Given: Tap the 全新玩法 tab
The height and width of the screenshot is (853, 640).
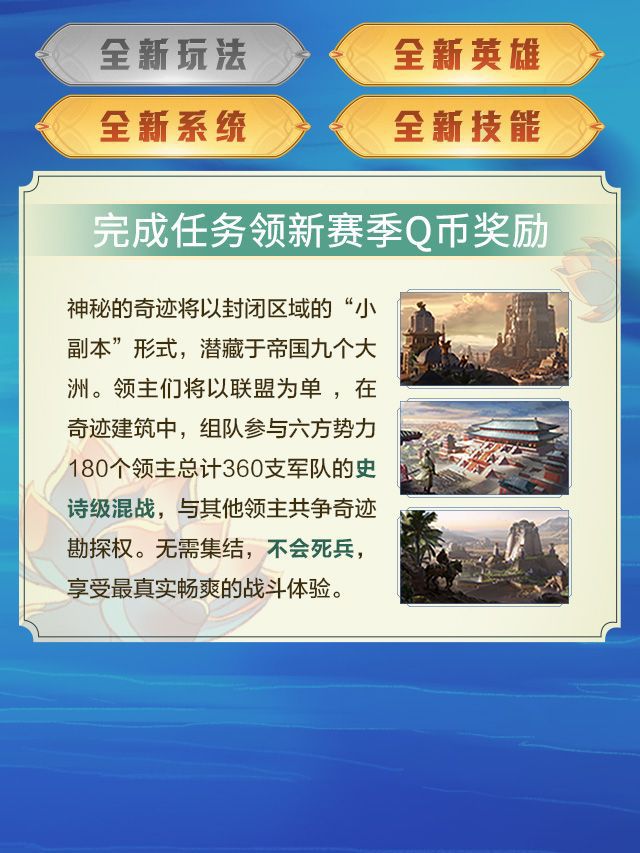Looking at the screenshot, I should 172,55.
